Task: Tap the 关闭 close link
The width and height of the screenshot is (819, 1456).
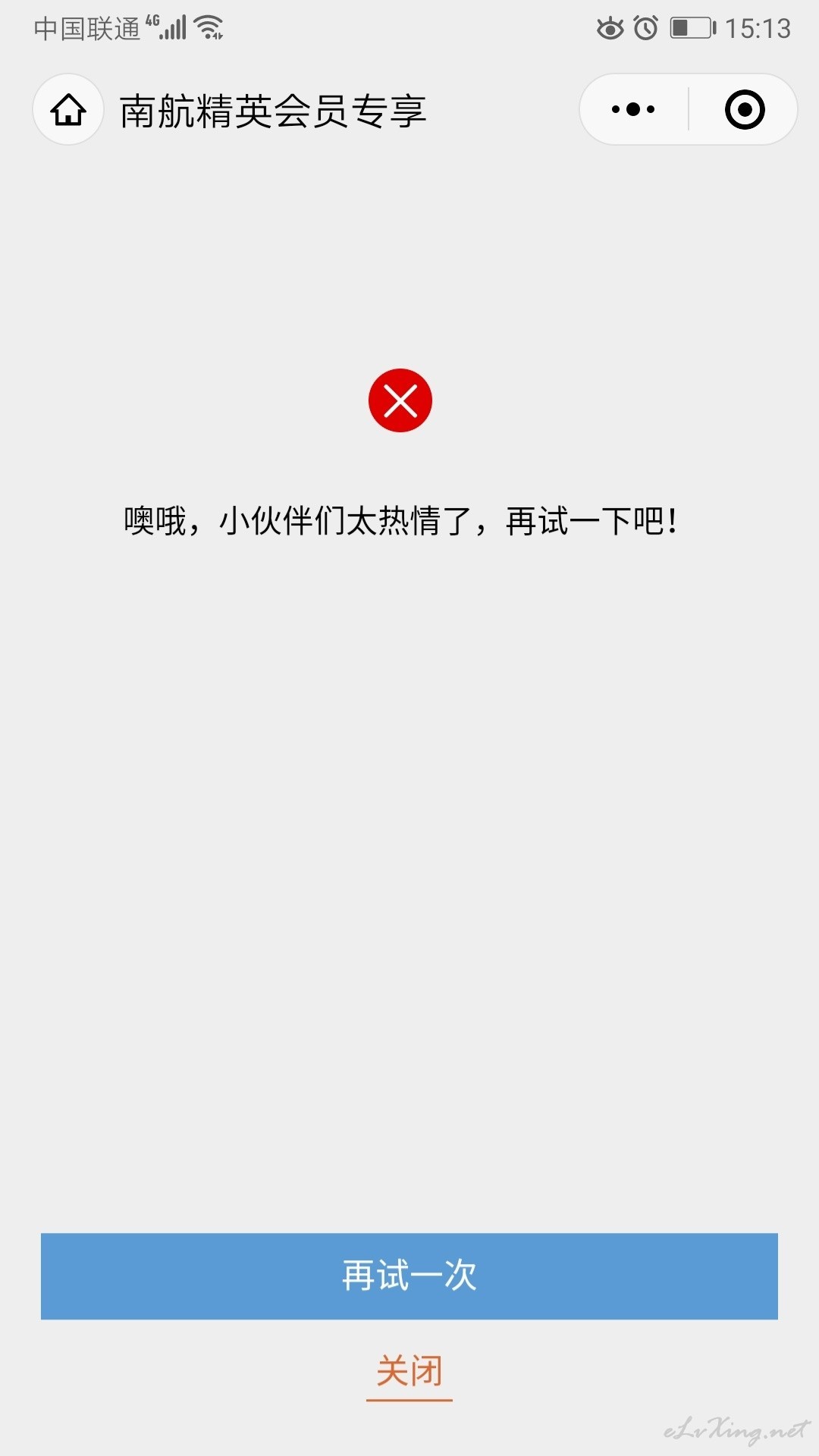Action: click(x=409, y=1371)
